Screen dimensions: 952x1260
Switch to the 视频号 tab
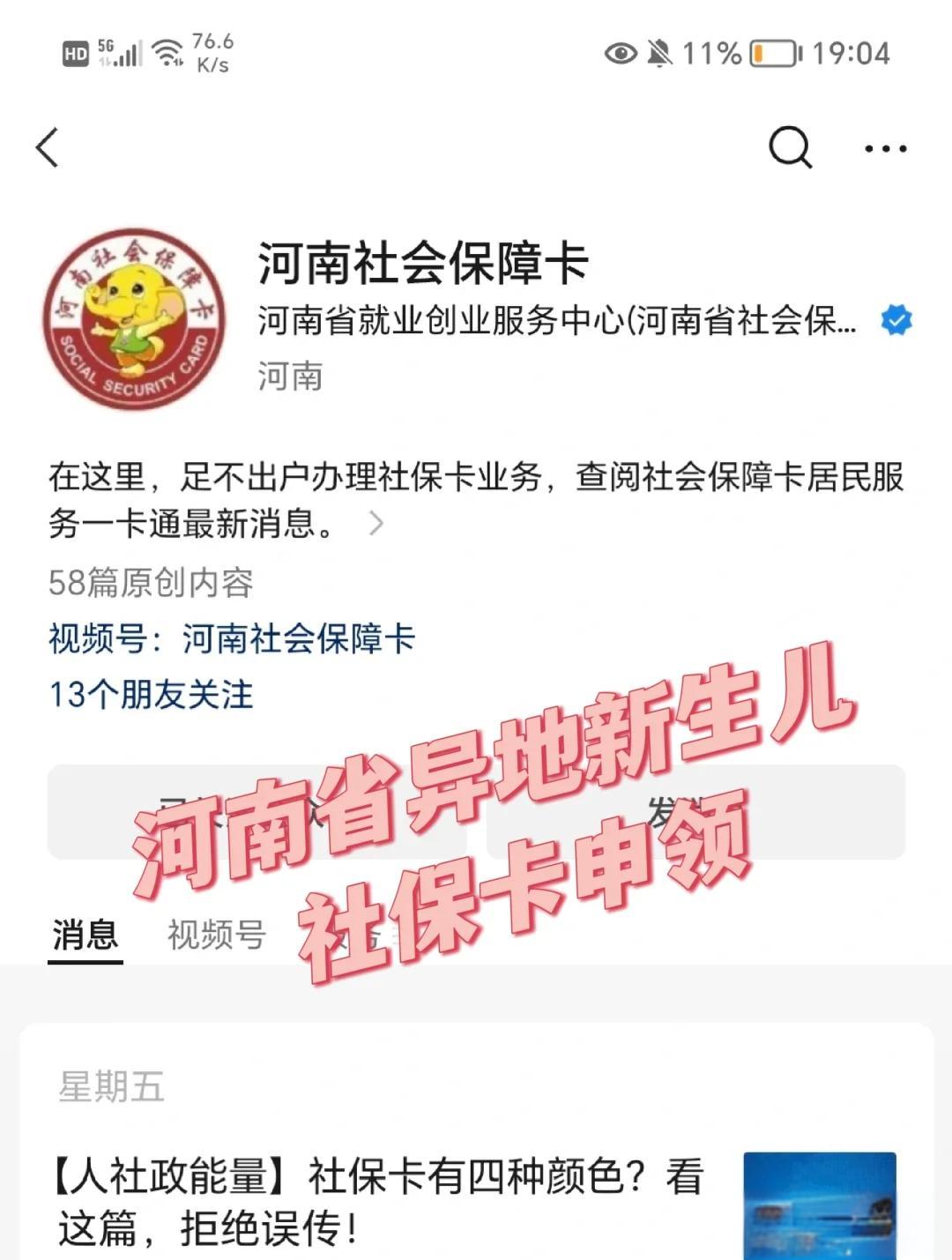point(216,935)
